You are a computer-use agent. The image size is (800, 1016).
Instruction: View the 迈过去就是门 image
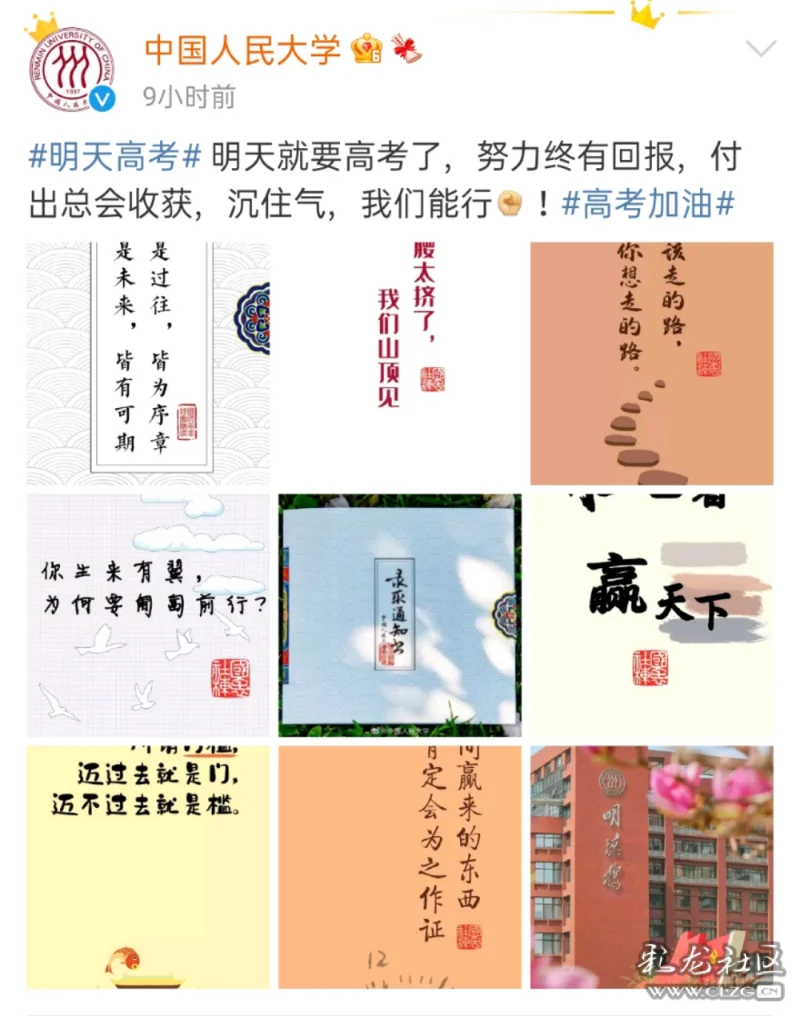tap(148, 866)
